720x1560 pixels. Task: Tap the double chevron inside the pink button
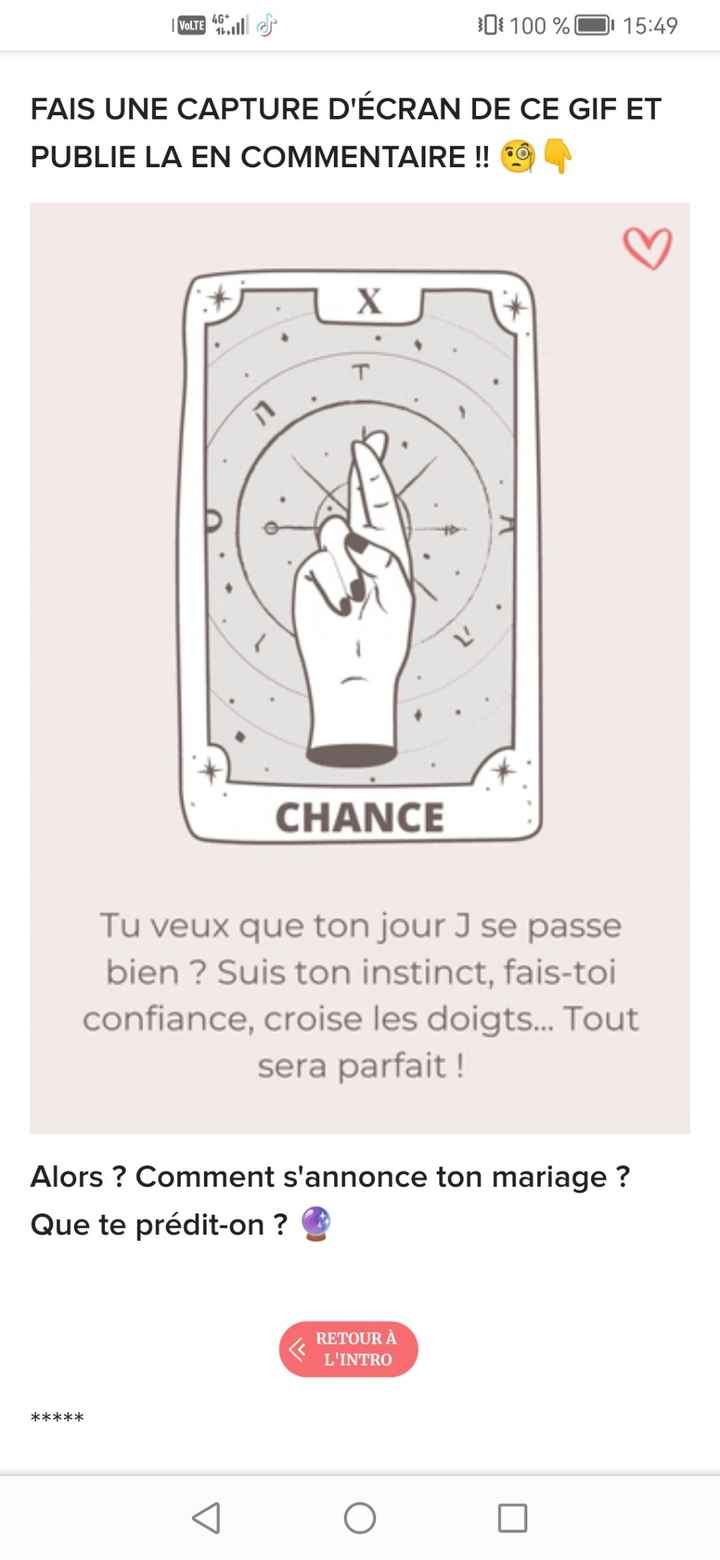[297, 1348]
